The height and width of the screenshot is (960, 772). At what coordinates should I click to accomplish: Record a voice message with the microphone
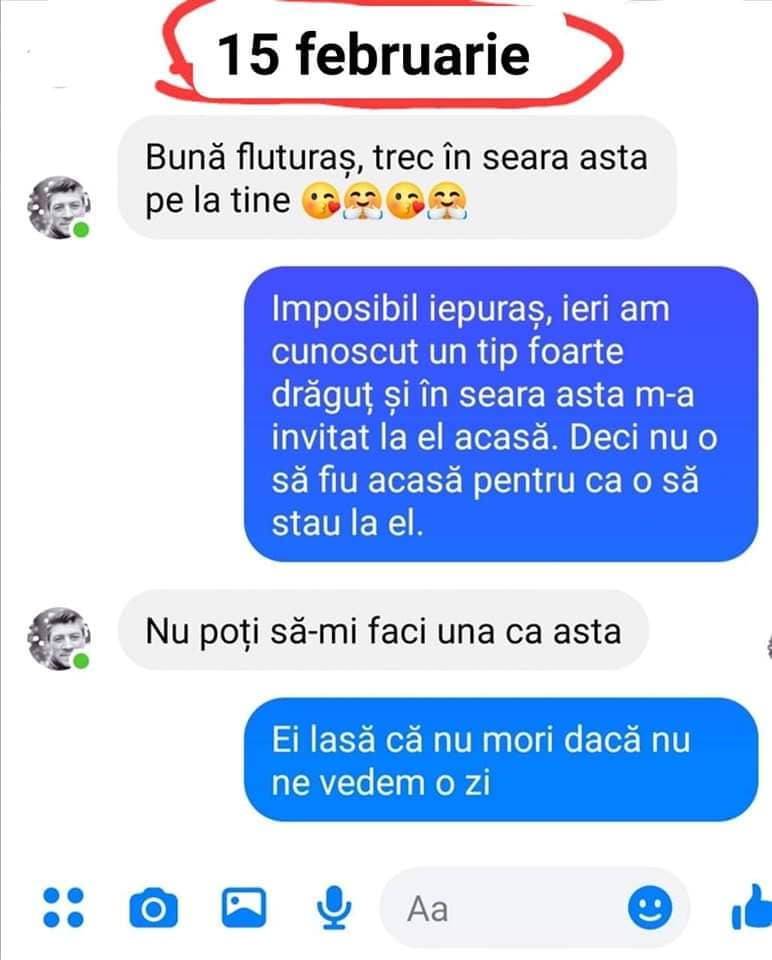335,907
